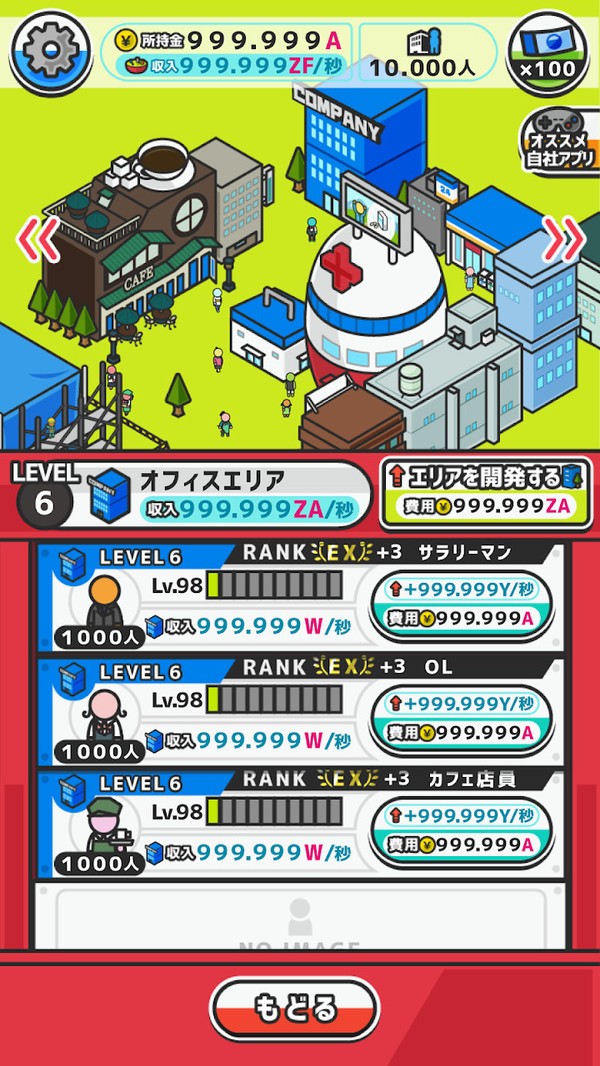Upgrade カフェ店員 with the cost button
This screenshot has height=1066, width=600.
pos(460,831)
